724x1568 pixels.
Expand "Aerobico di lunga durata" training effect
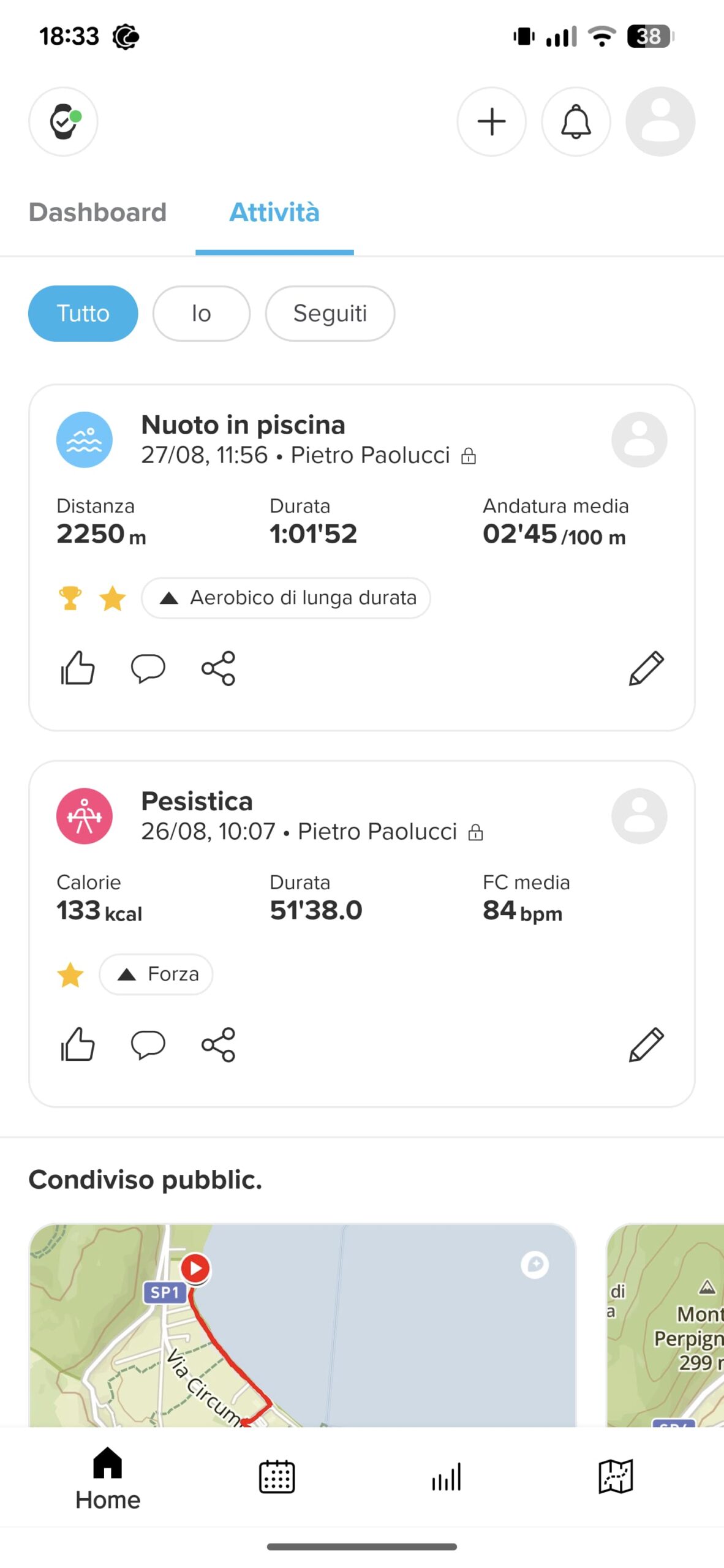point(285,598)
